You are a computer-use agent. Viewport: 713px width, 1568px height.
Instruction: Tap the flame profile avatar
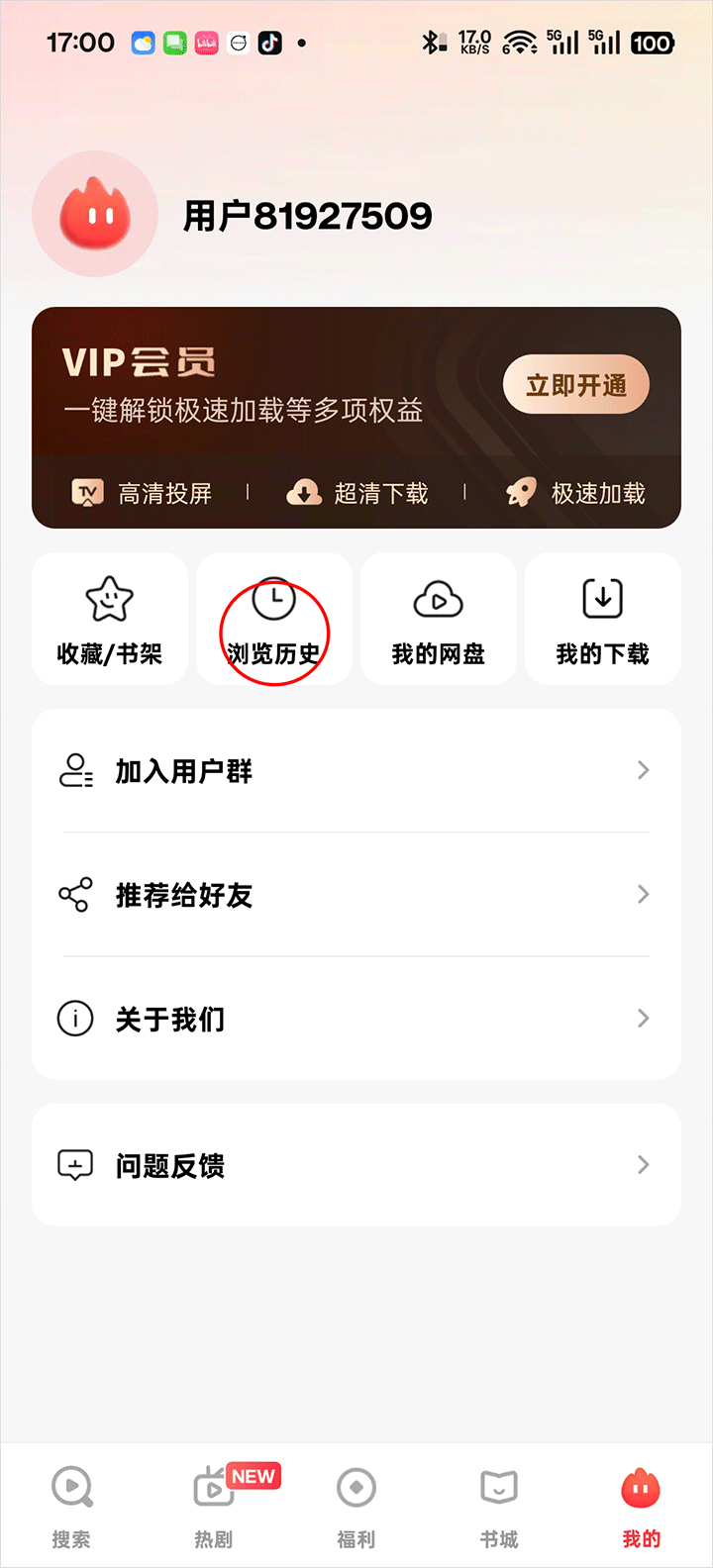pyautogui.click(x=95, y=214)
